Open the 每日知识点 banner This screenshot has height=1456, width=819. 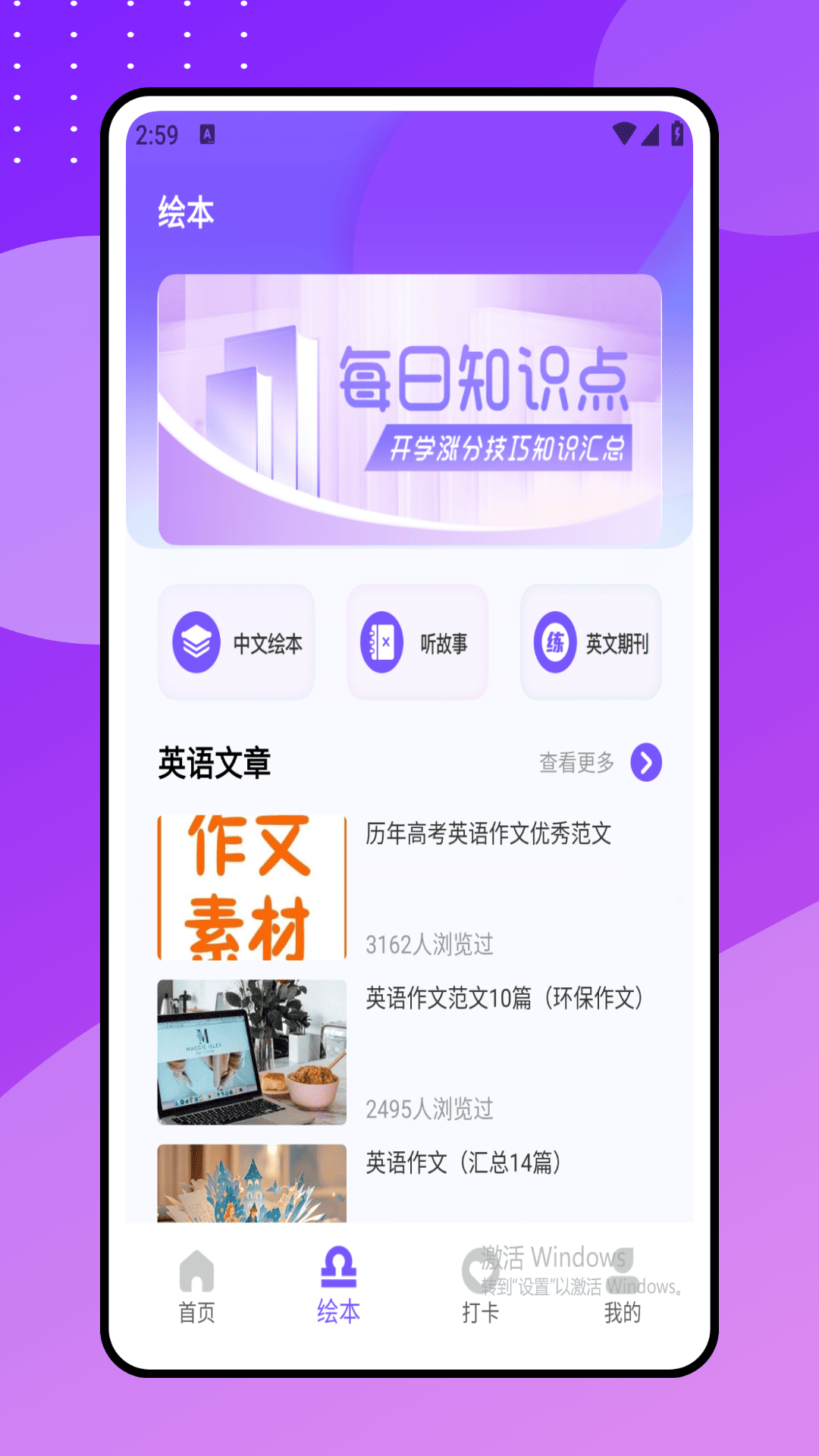point(409,409)
